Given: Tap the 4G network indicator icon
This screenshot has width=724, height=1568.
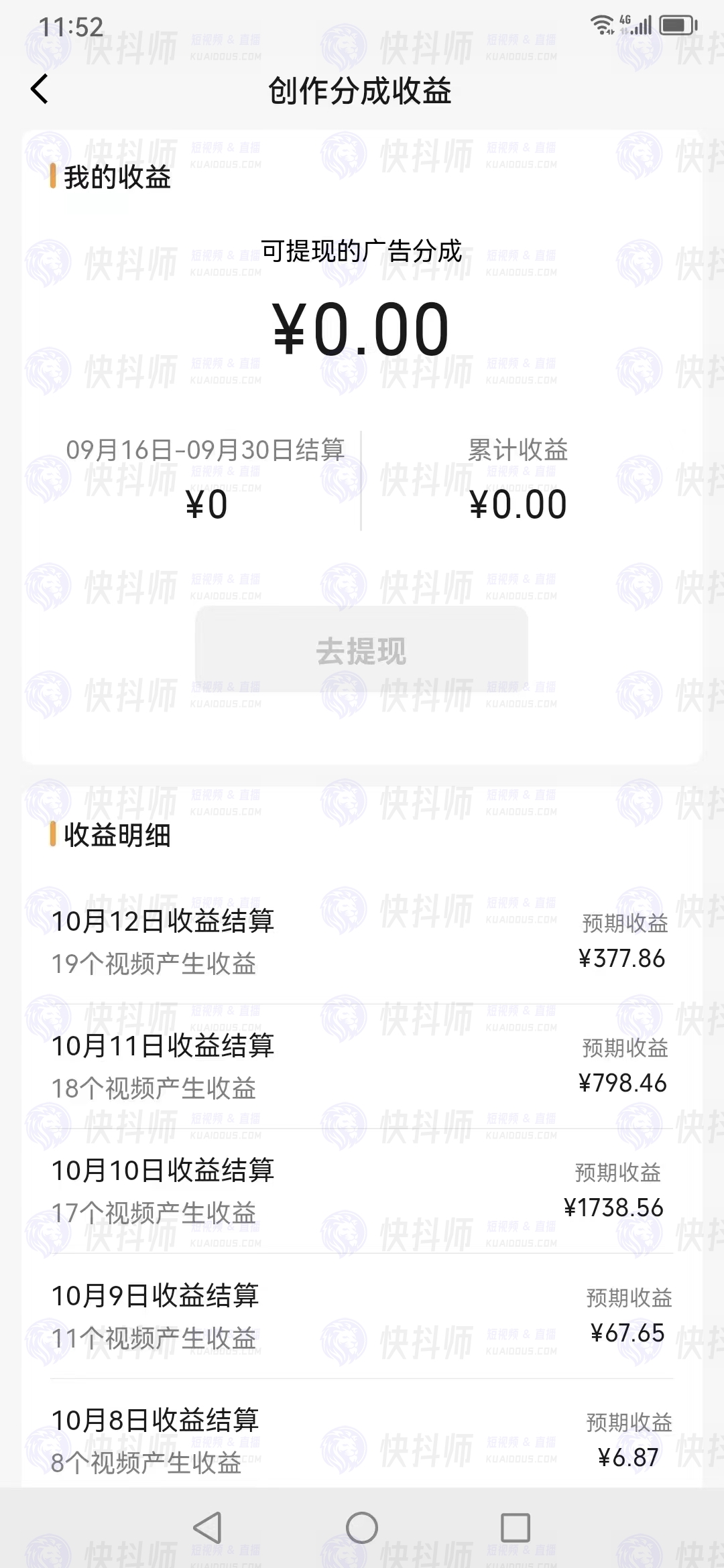Looking at the screenshot, I should coord(624,23).
